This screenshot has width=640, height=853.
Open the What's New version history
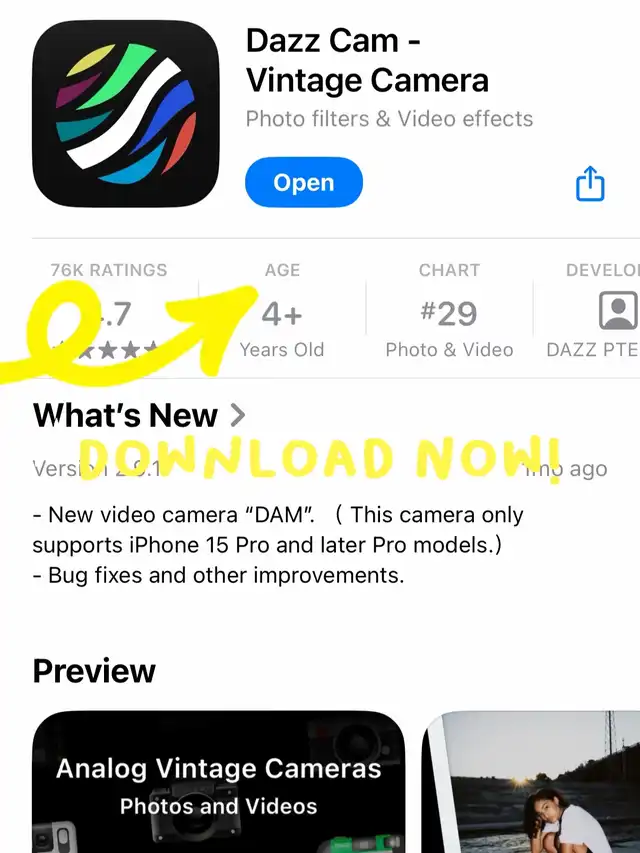(x=139, y=415)
